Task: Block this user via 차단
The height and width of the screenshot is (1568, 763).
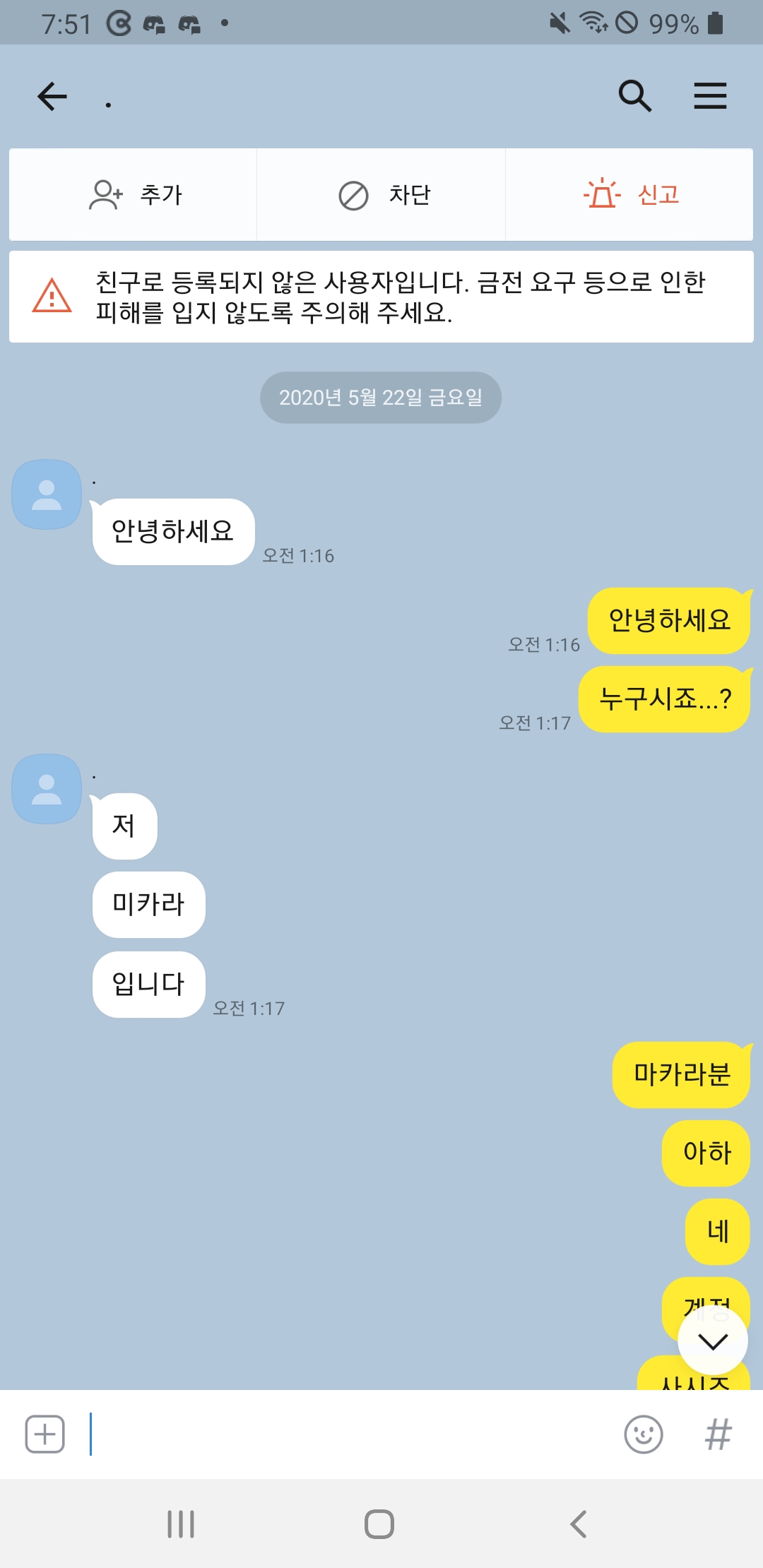Action: point(381,194)
